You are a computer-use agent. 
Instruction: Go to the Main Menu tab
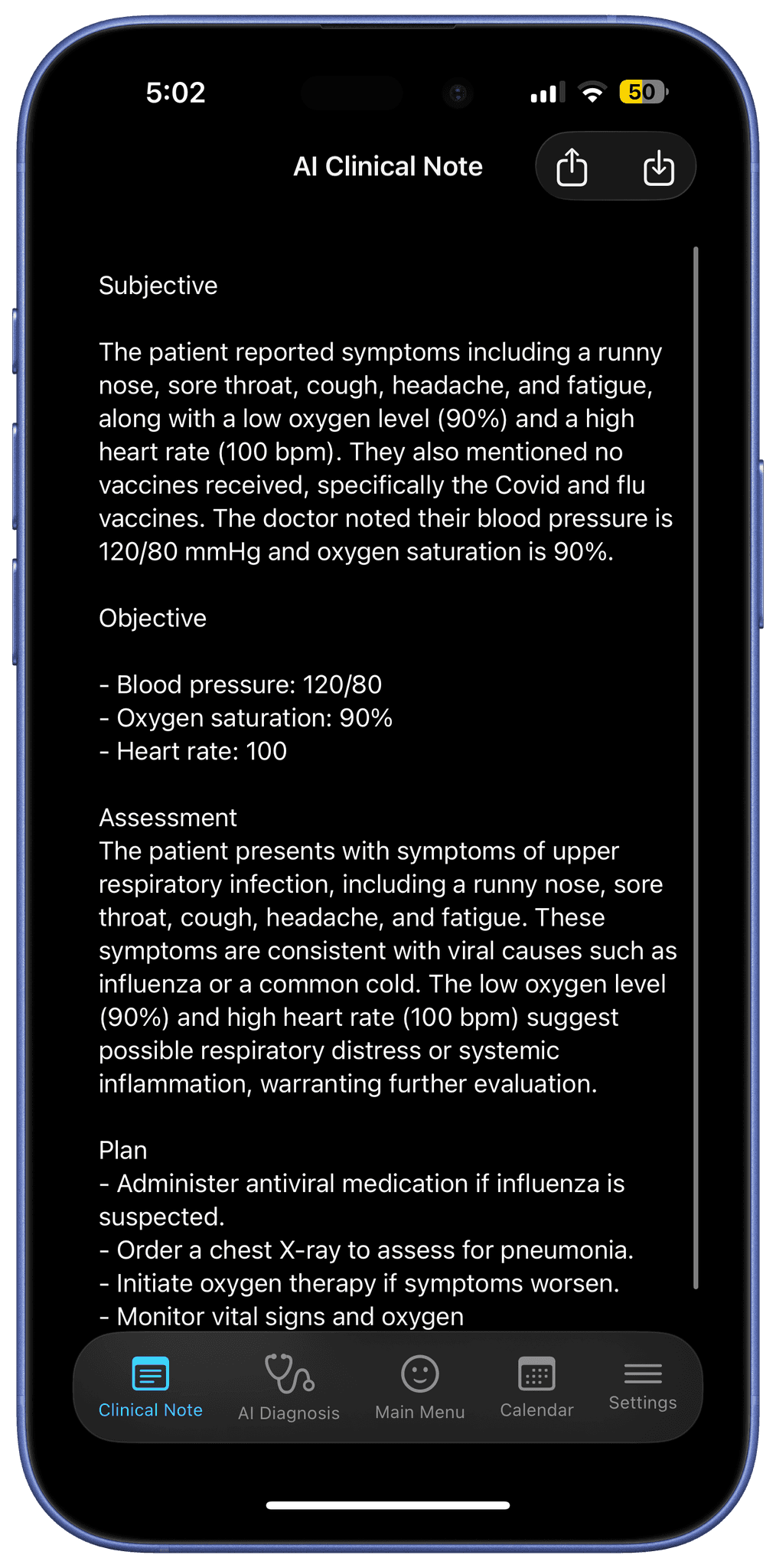(x=420, y=1387)
